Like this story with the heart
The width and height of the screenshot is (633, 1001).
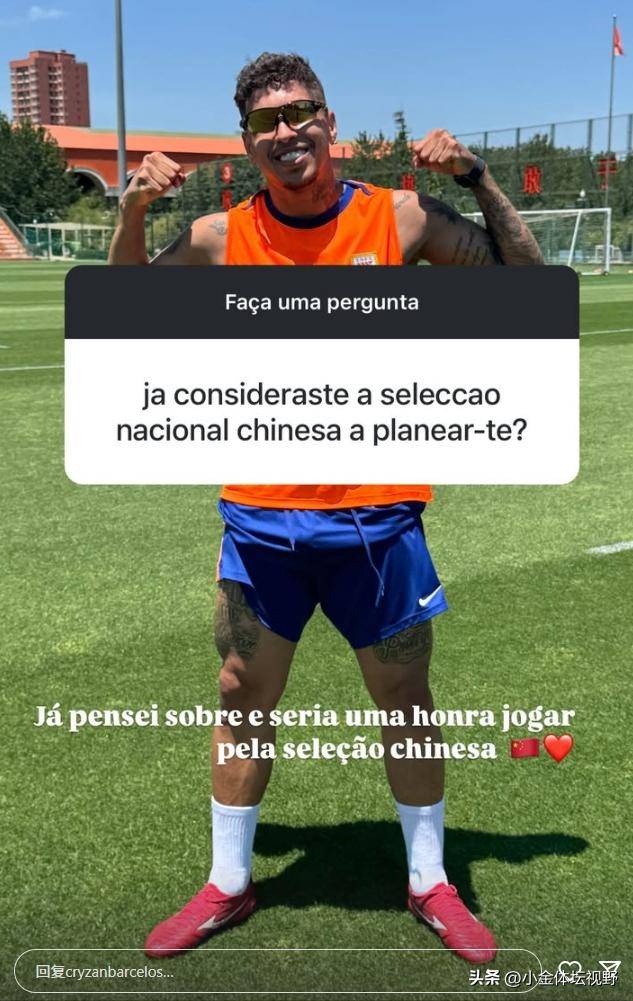click(570, 970)
